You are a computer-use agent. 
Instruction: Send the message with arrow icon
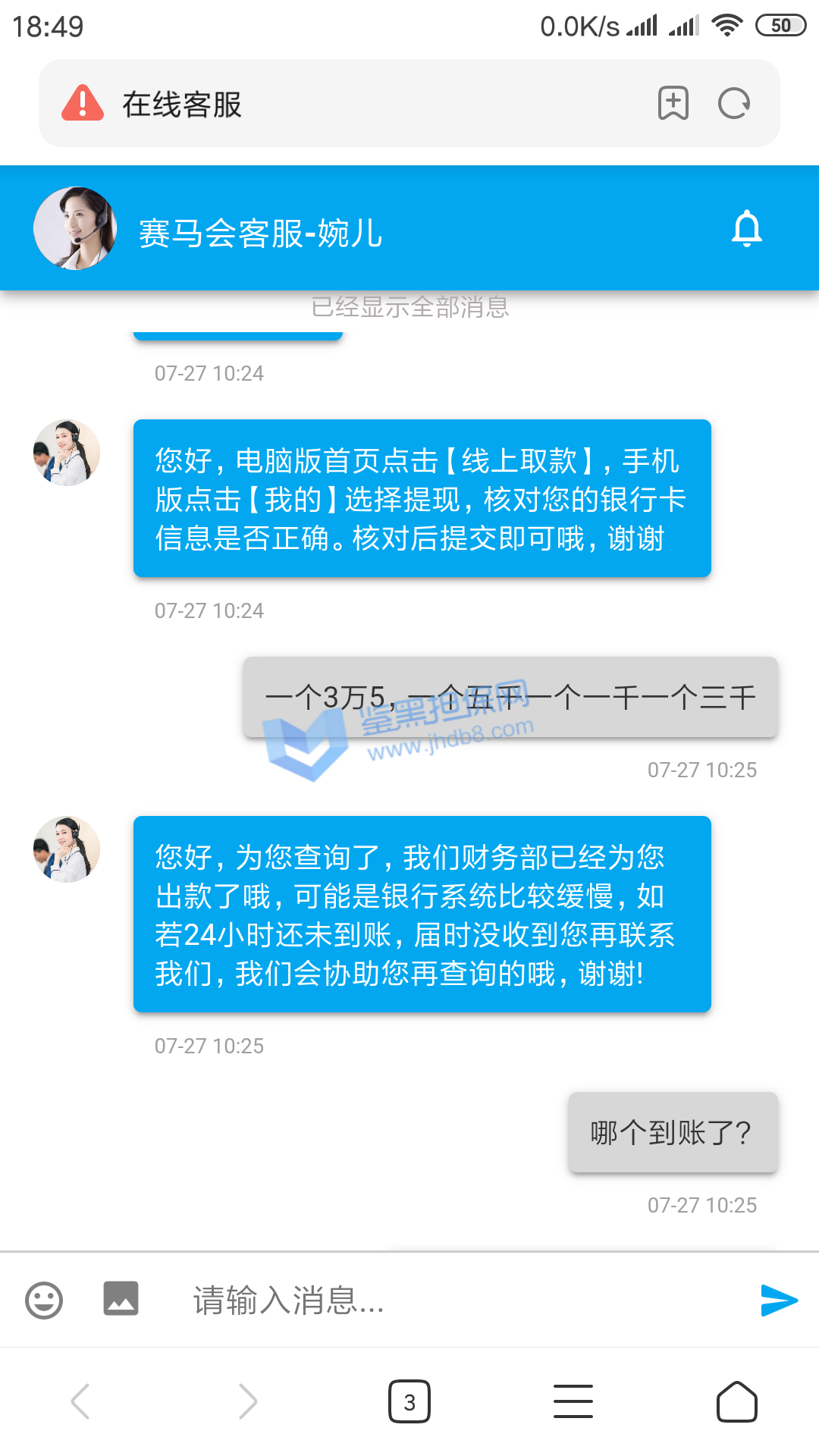tap(779, 1300)
